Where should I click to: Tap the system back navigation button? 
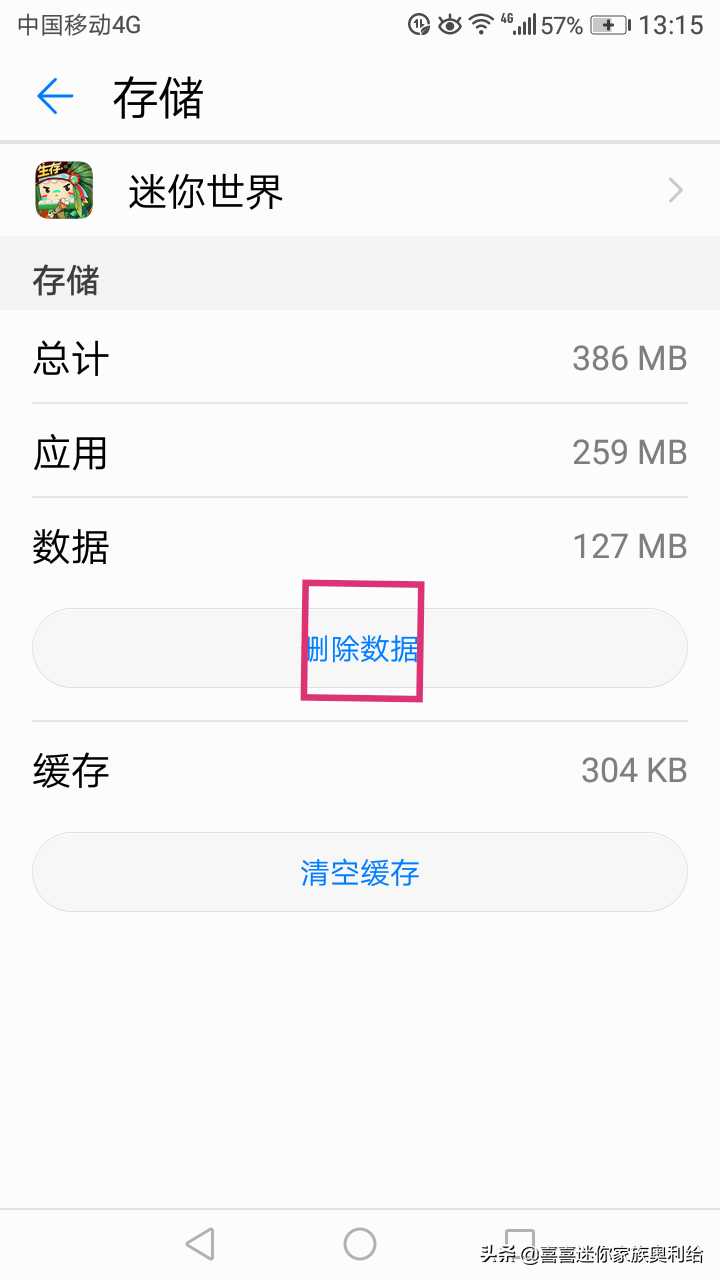pyautogui.click(x=200, y=1244)
